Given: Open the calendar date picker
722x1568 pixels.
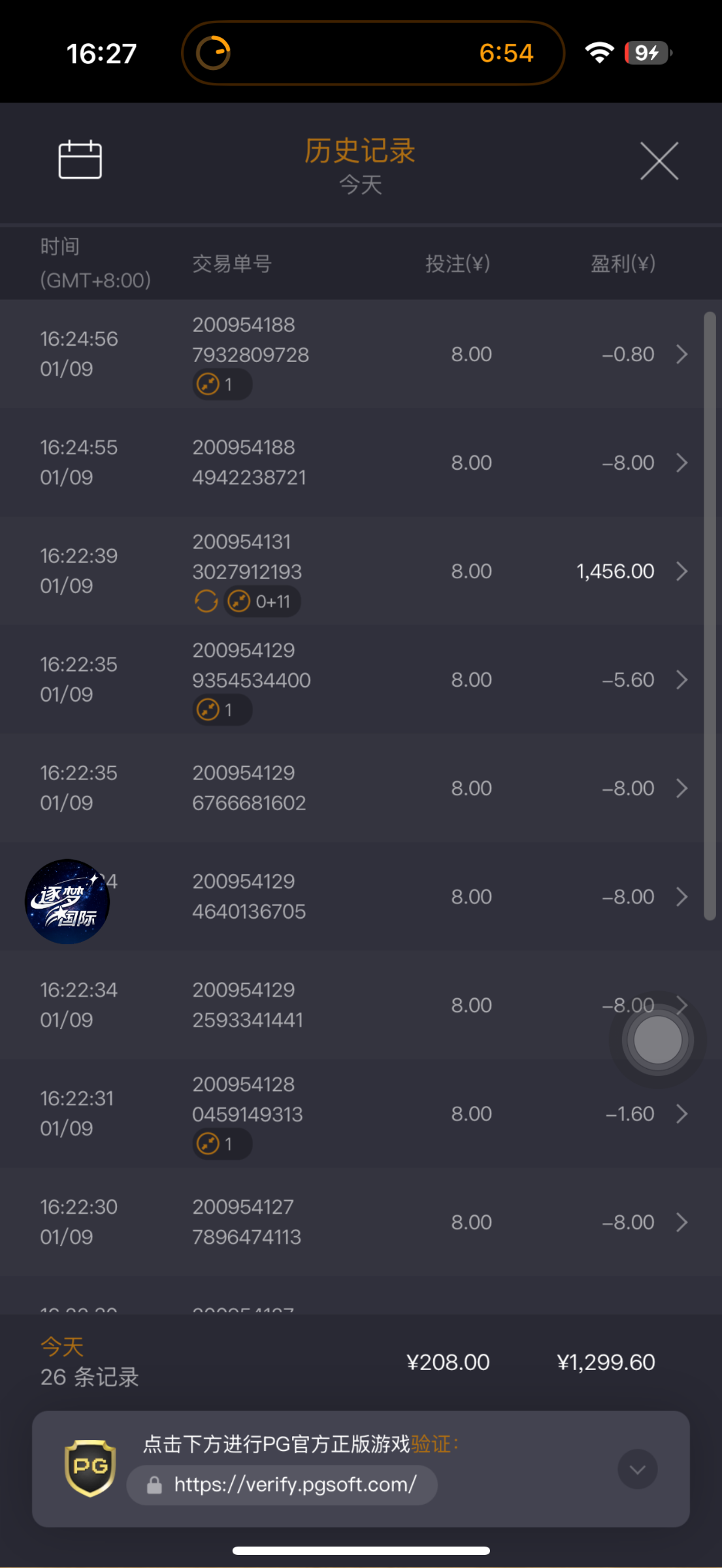Looking at the screenshot, I should coord(80,159).
